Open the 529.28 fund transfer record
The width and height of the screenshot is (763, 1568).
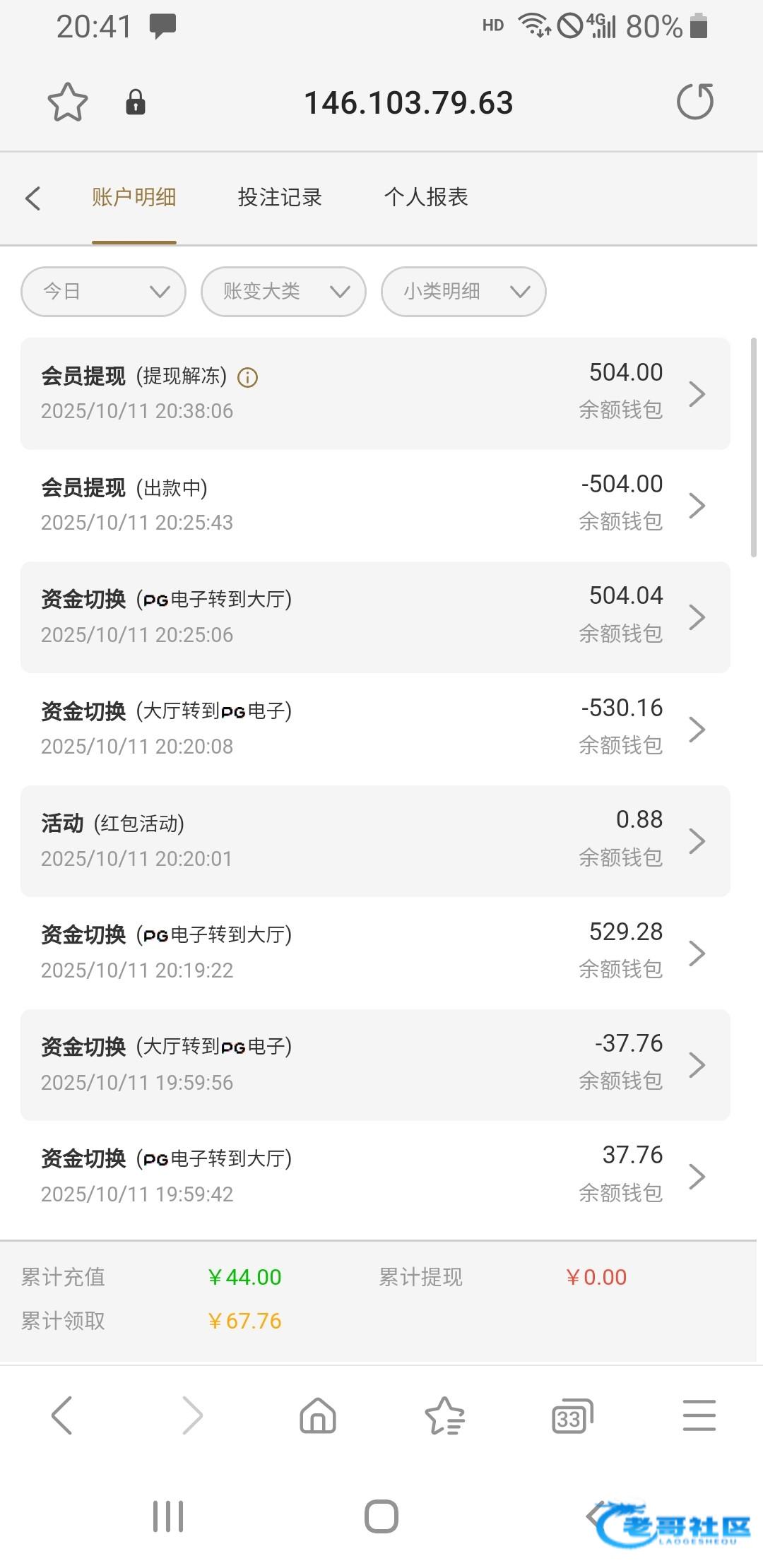(375, 953)
